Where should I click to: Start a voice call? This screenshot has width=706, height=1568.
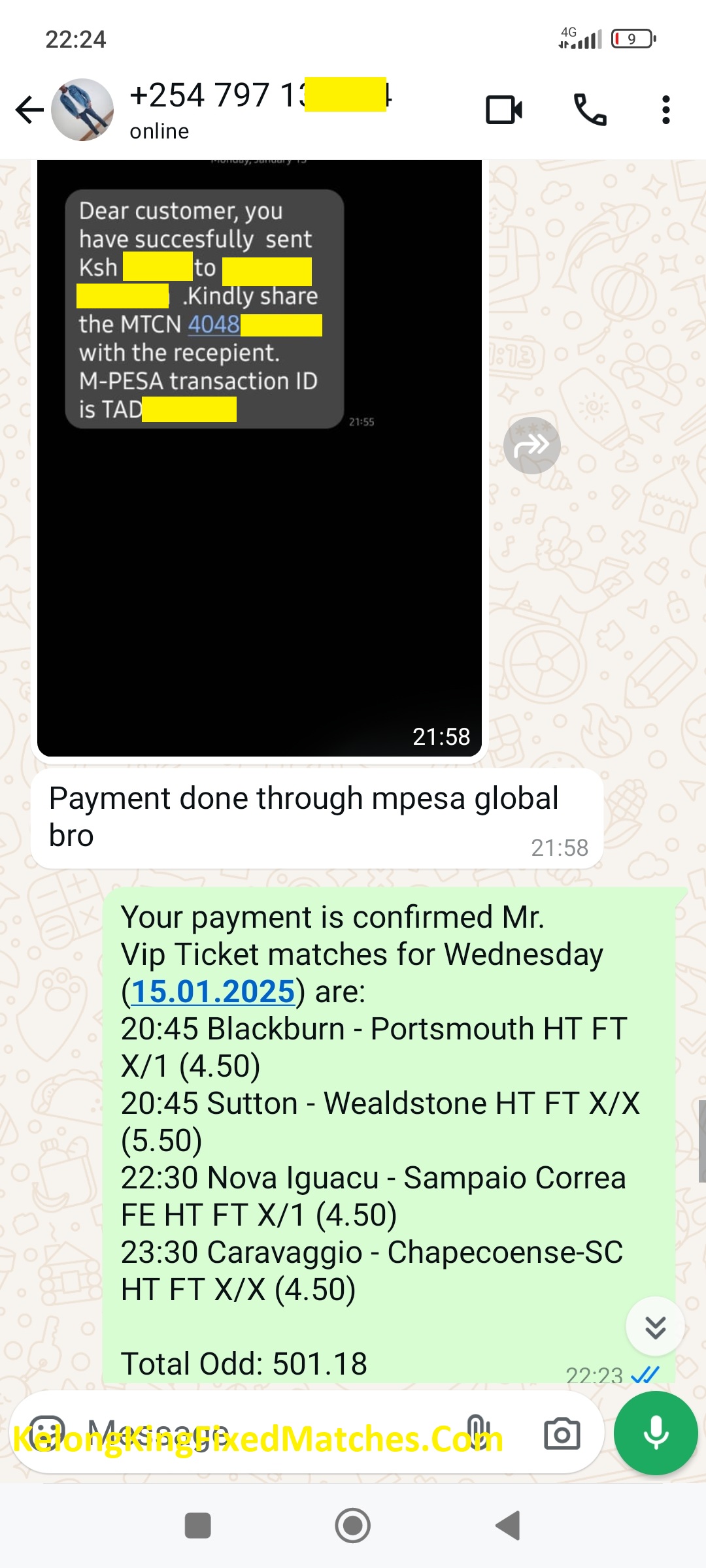[590, 110]
